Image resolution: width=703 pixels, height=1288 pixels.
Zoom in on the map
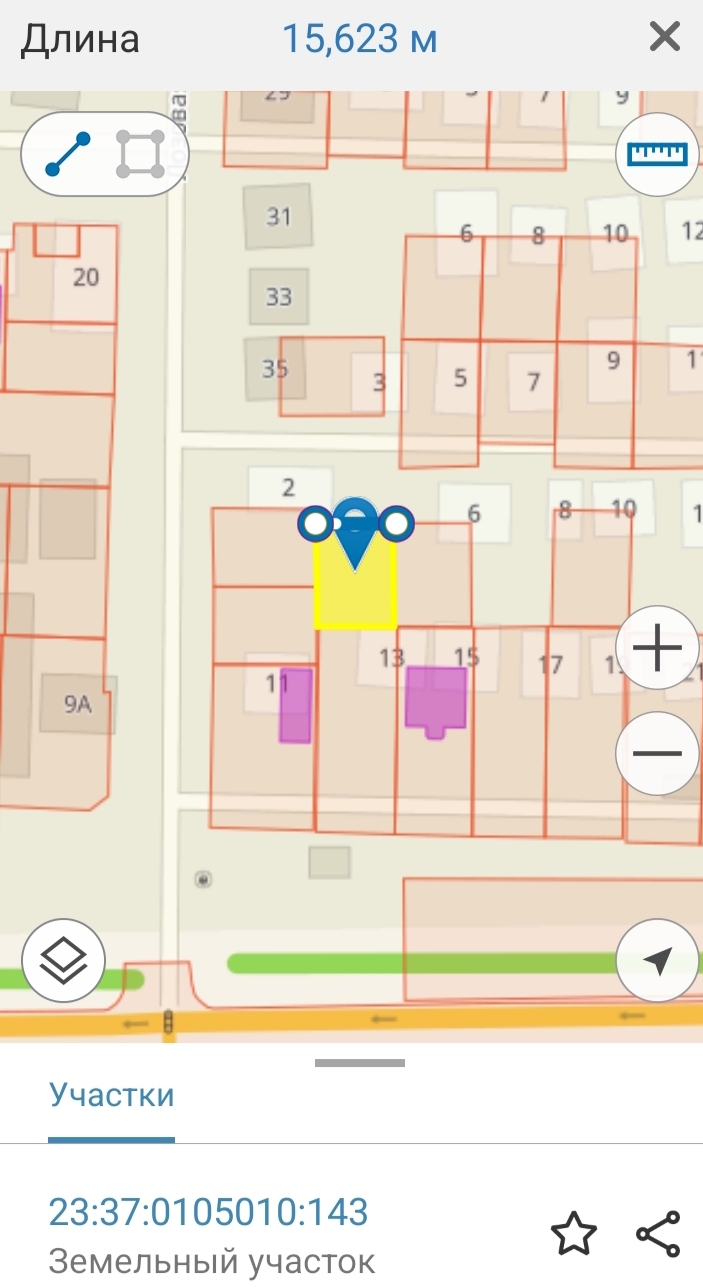click(x=657, y=650)
